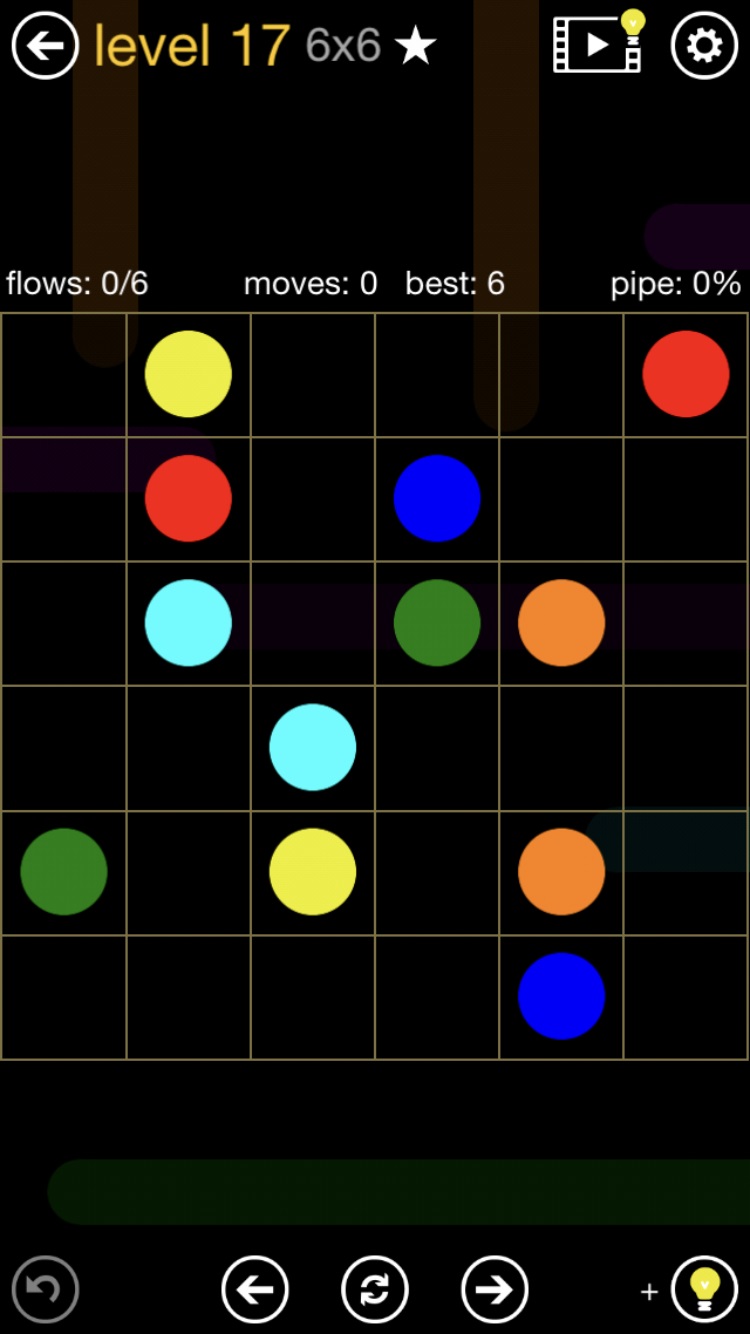Screen dimensions: 750x1334
Task: Use the lightbulb hint at bottom
Action: (704, 1289)
